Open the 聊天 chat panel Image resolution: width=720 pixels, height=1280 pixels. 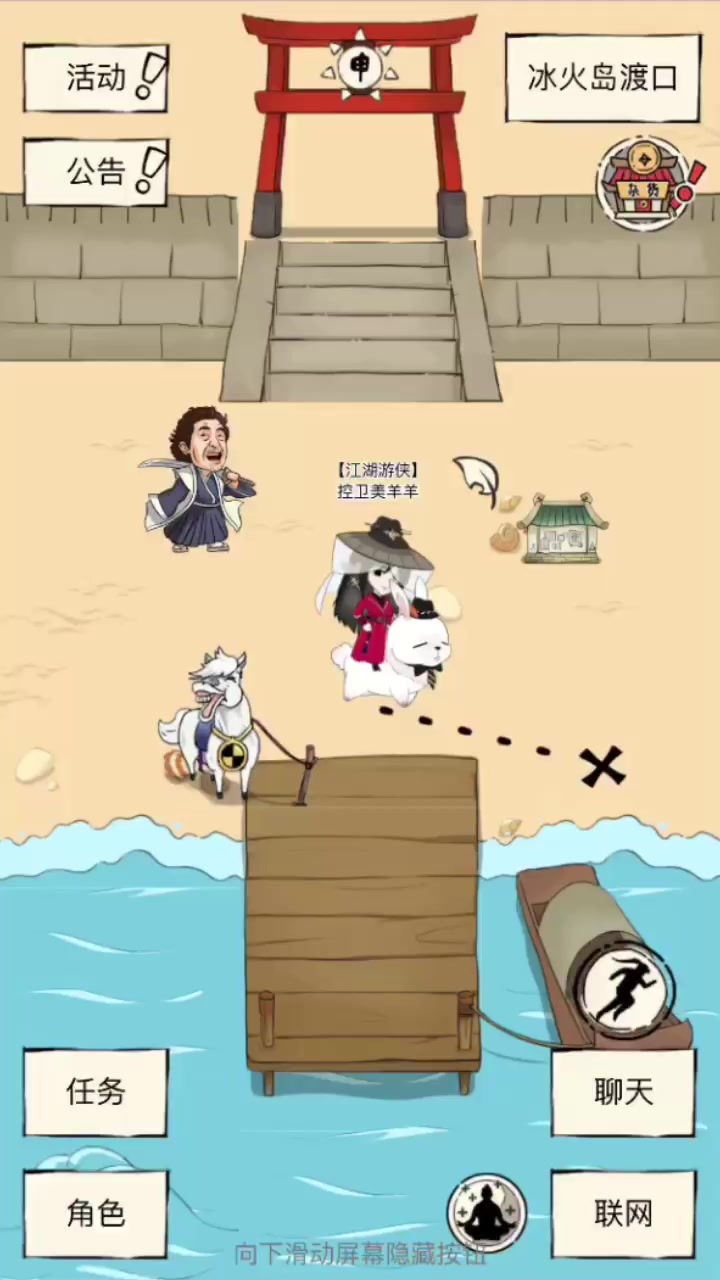pyautogui.click(x=624, y=1092)
